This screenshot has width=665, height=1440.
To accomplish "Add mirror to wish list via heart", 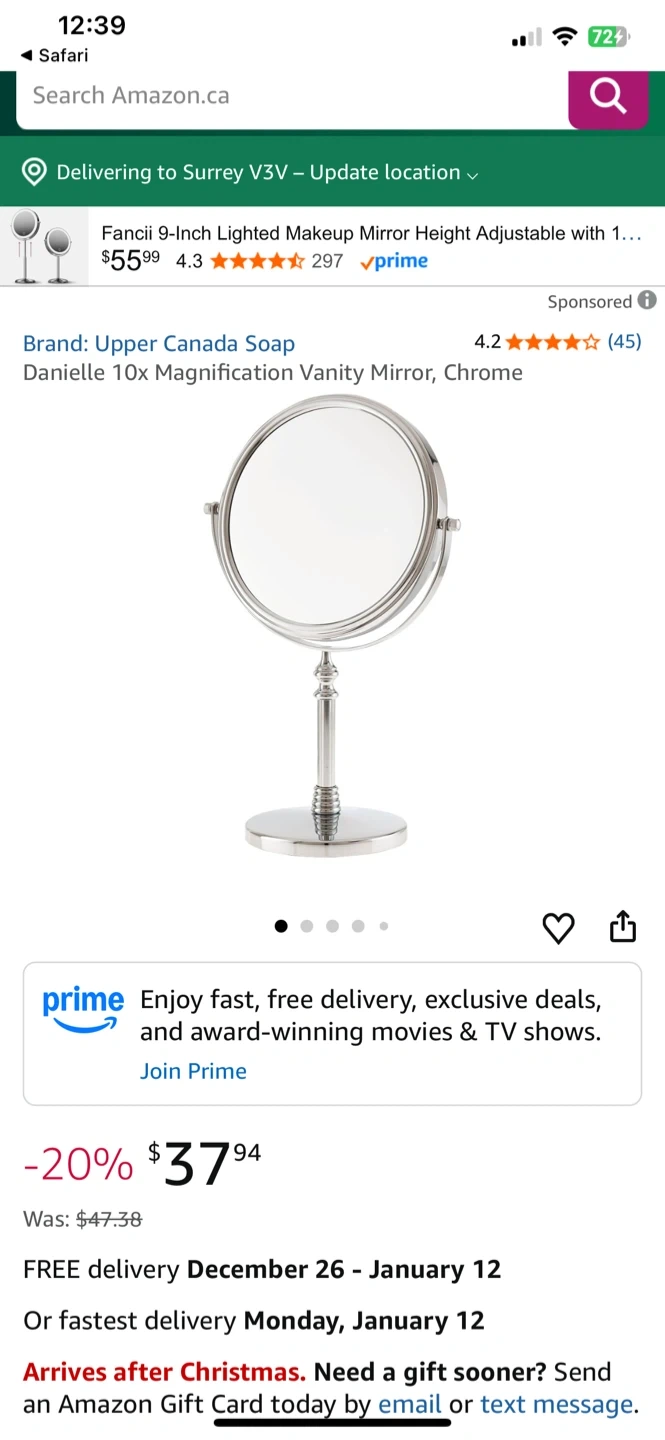I will click(x=558, y=928).
